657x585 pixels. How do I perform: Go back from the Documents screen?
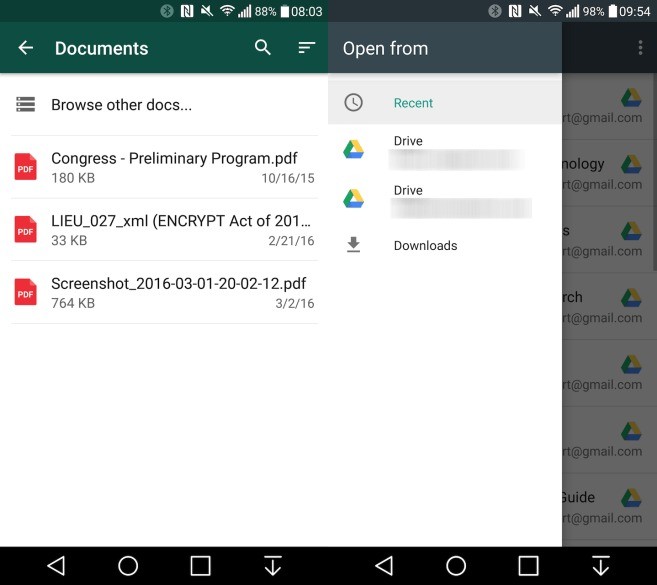pyautogui.click(x=26, y=48)
